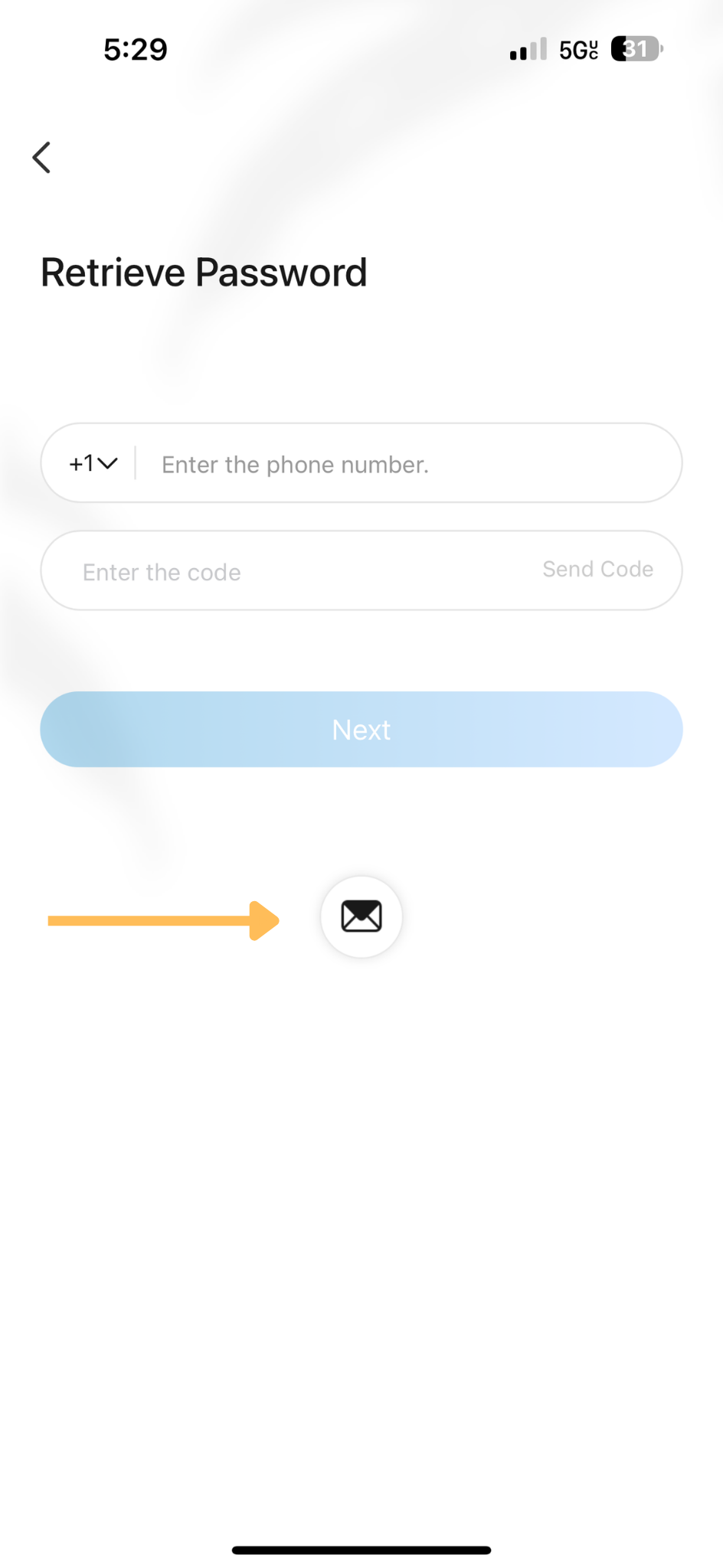The image size is (723, 1568).
Task: Go back with the top-left arrow
Action: (41, 158)
